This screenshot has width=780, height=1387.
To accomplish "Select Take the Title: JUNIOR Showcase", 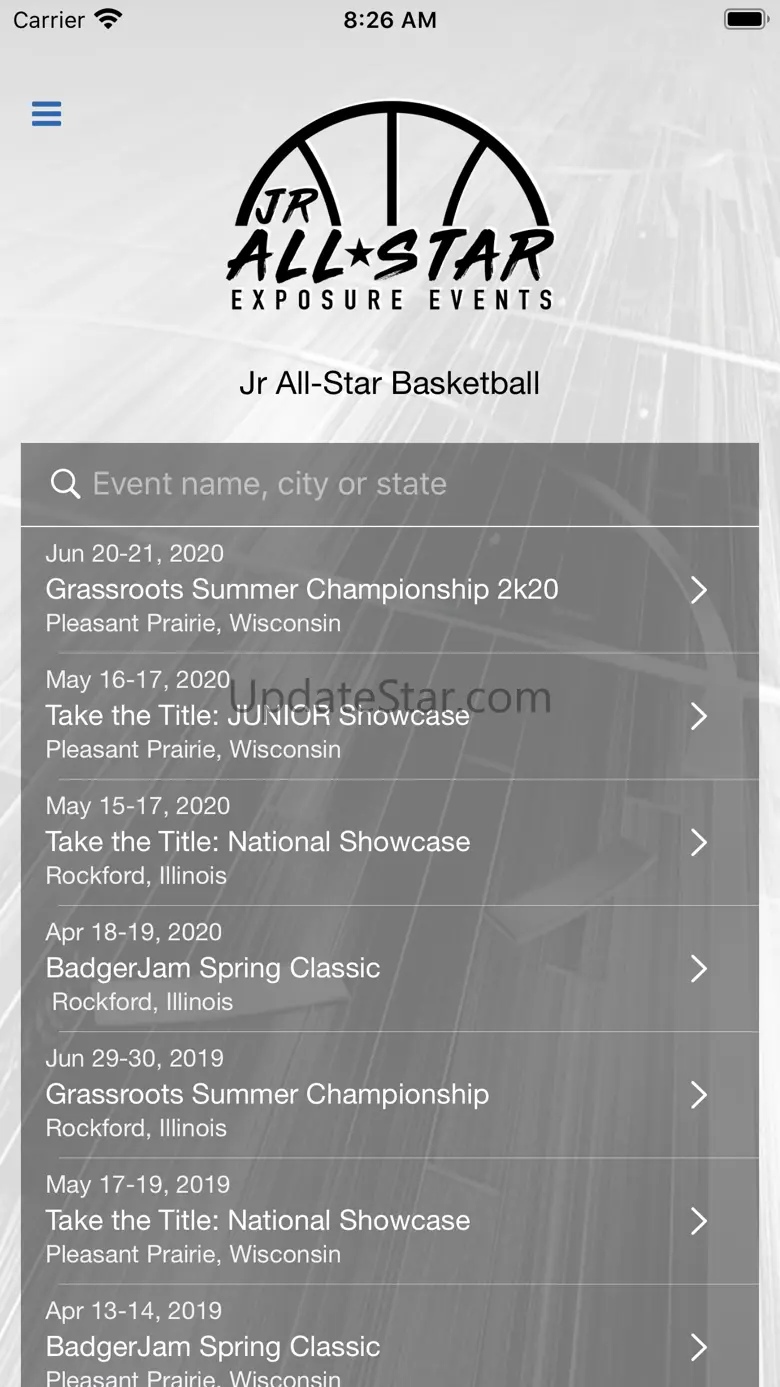I will point(390,716).
